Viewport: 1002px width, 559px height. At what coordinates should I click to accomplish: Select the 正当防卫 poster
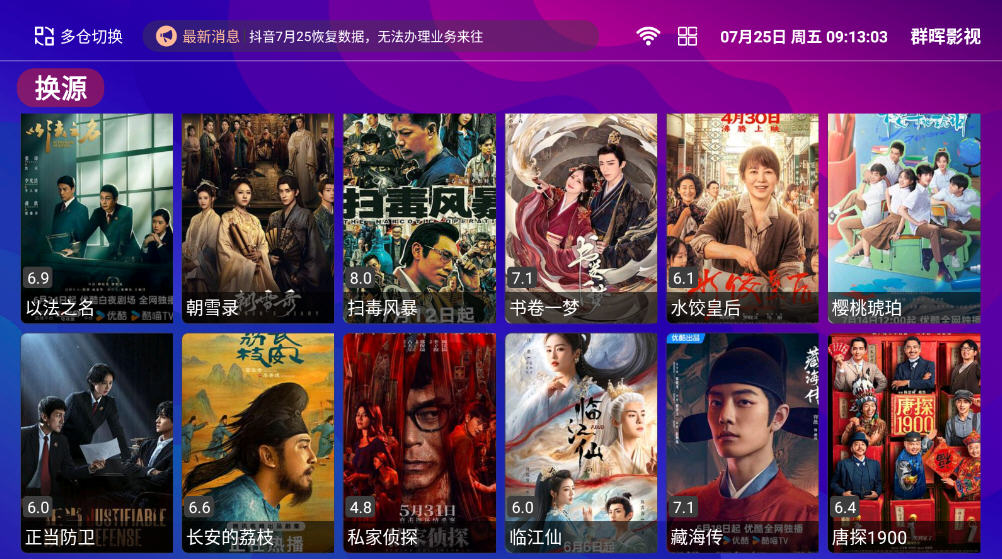coord(97,442)
